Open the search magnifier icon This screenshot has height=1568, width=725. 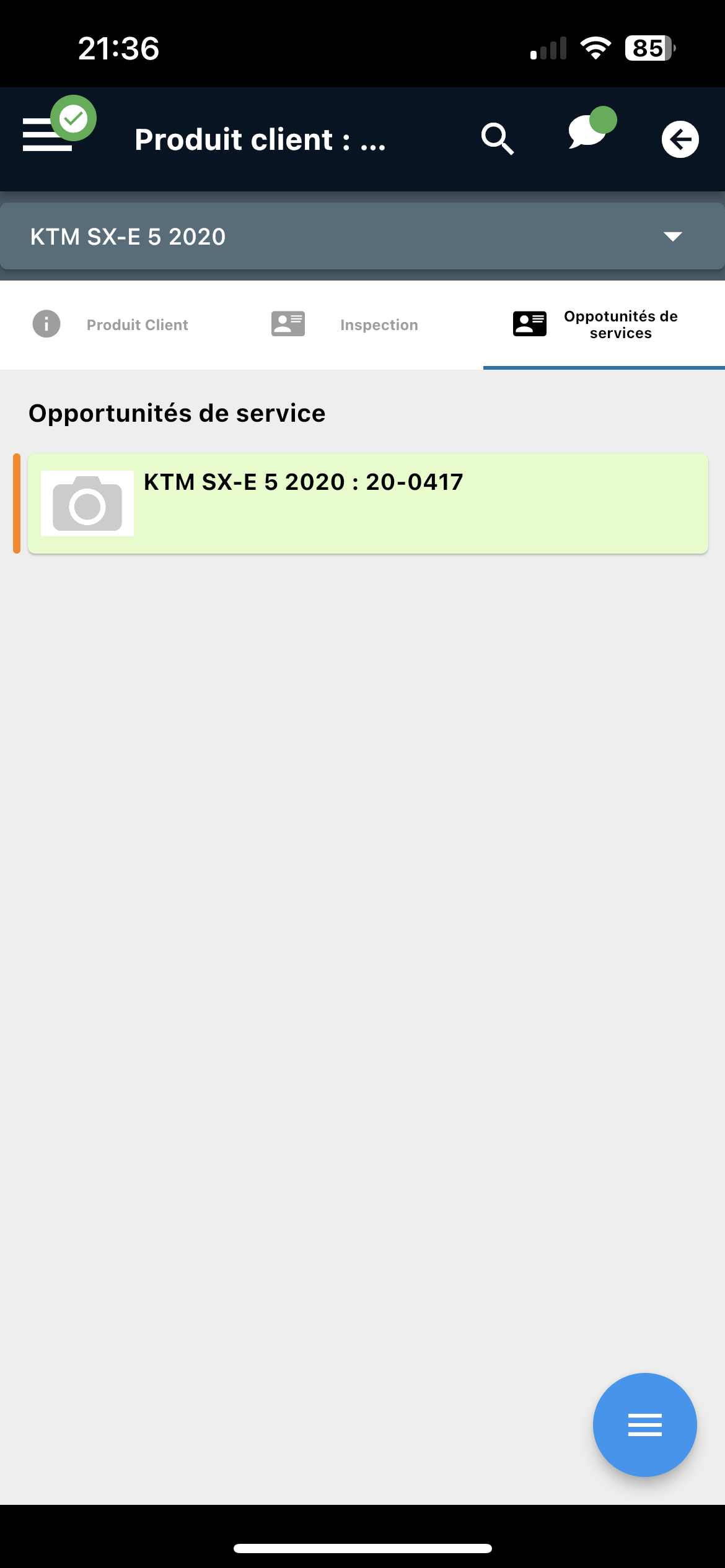point(498,139)
